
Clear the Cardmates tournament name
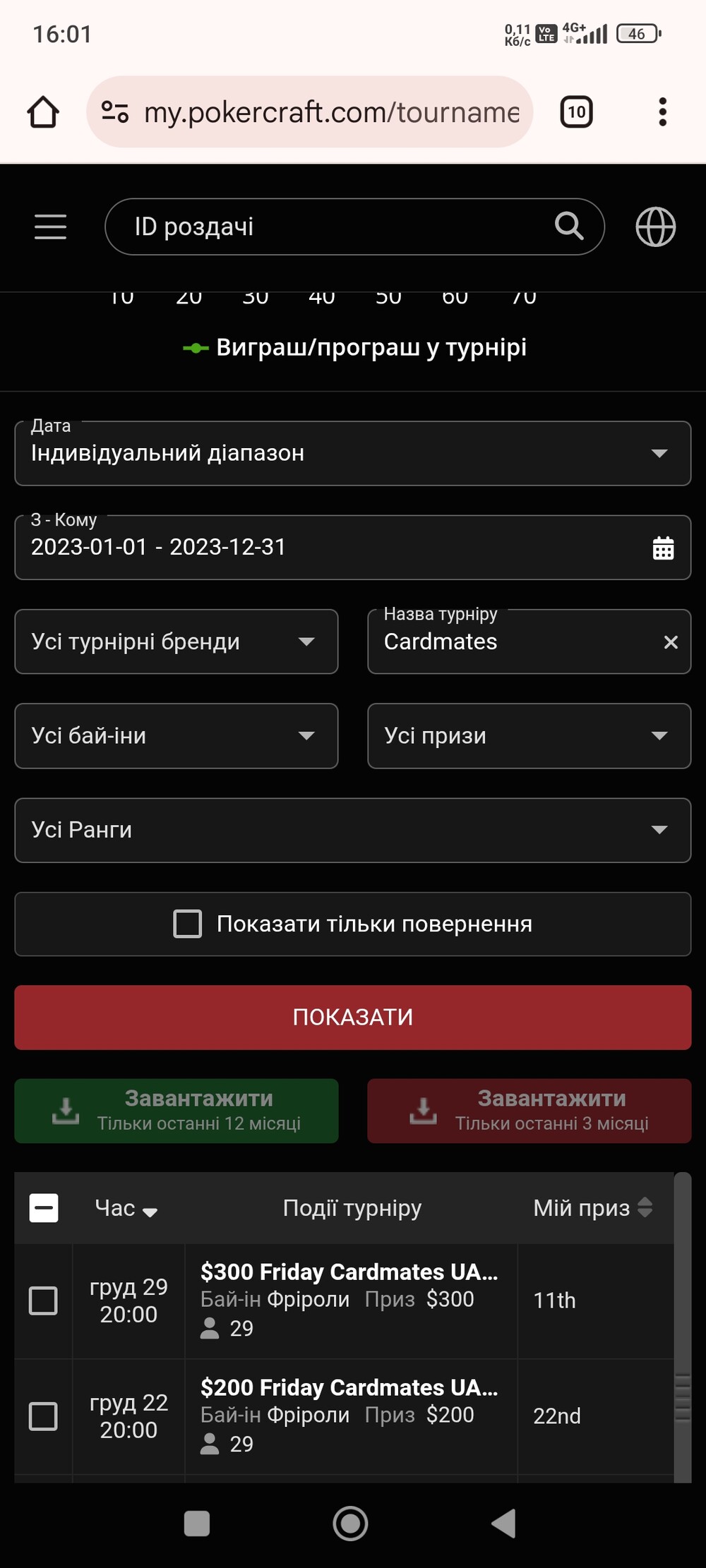point(671,641)
